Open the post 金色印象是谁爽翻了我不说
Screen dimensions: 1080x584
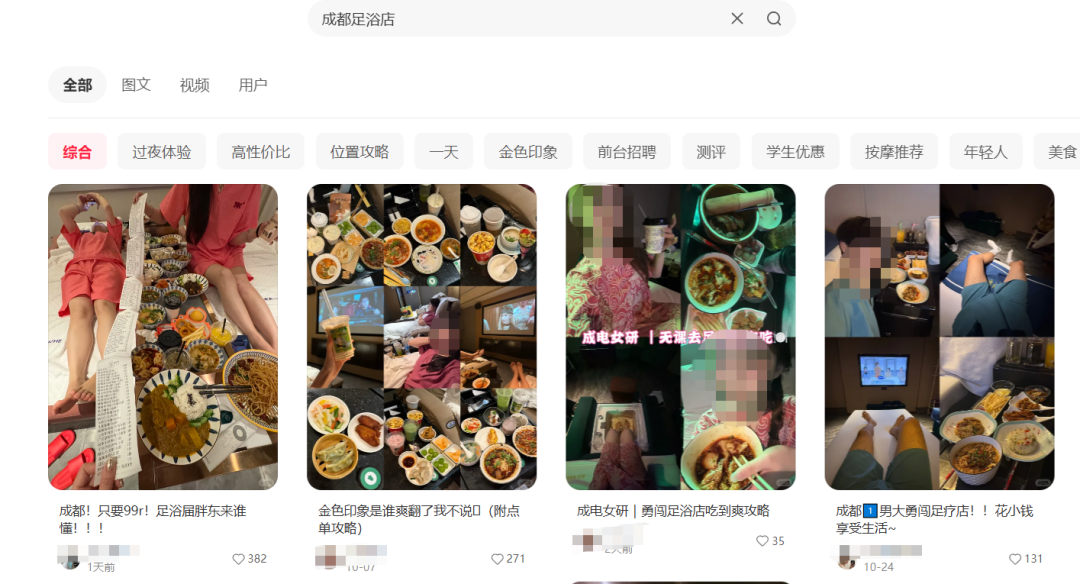[421, 337]
